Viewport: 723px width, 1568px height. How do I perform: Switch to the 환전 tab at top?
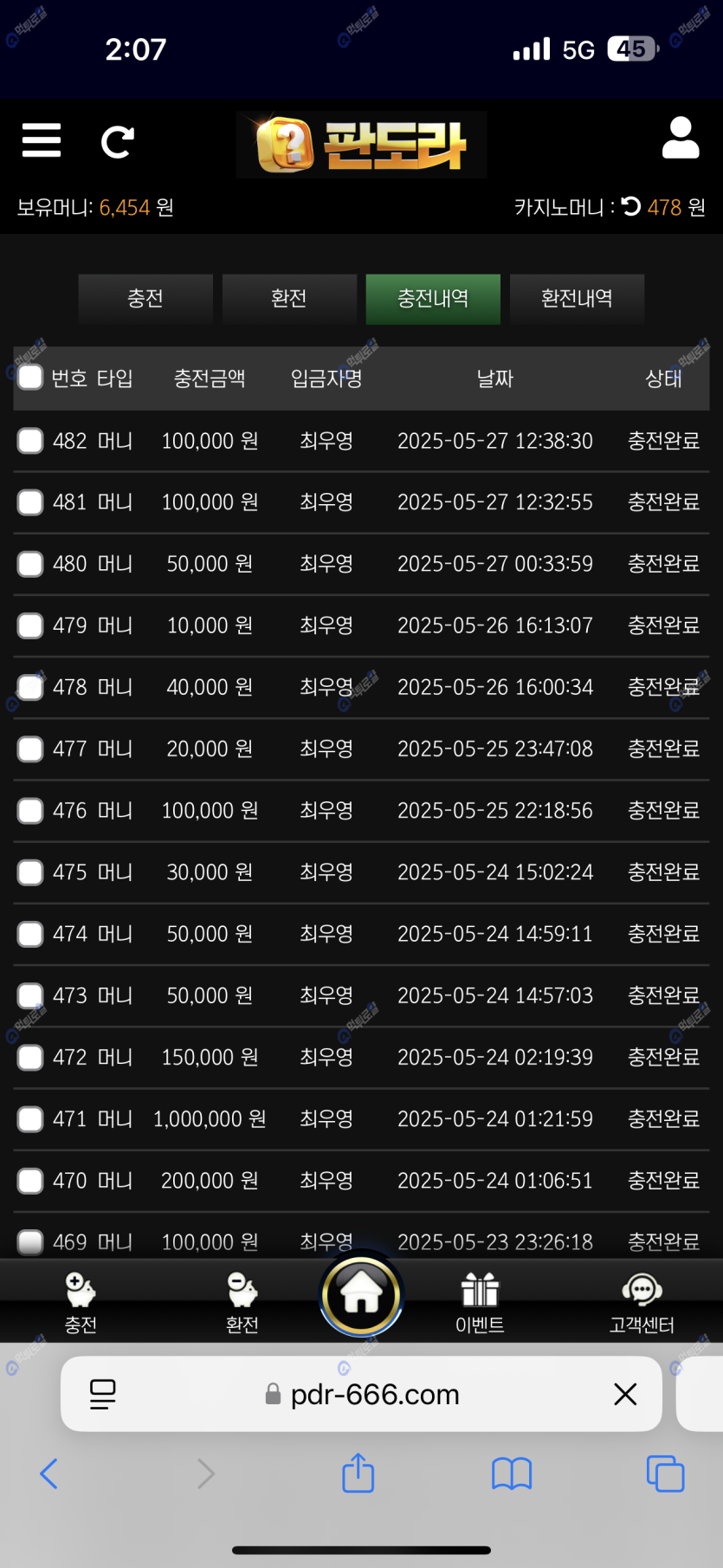click(289, 299)
